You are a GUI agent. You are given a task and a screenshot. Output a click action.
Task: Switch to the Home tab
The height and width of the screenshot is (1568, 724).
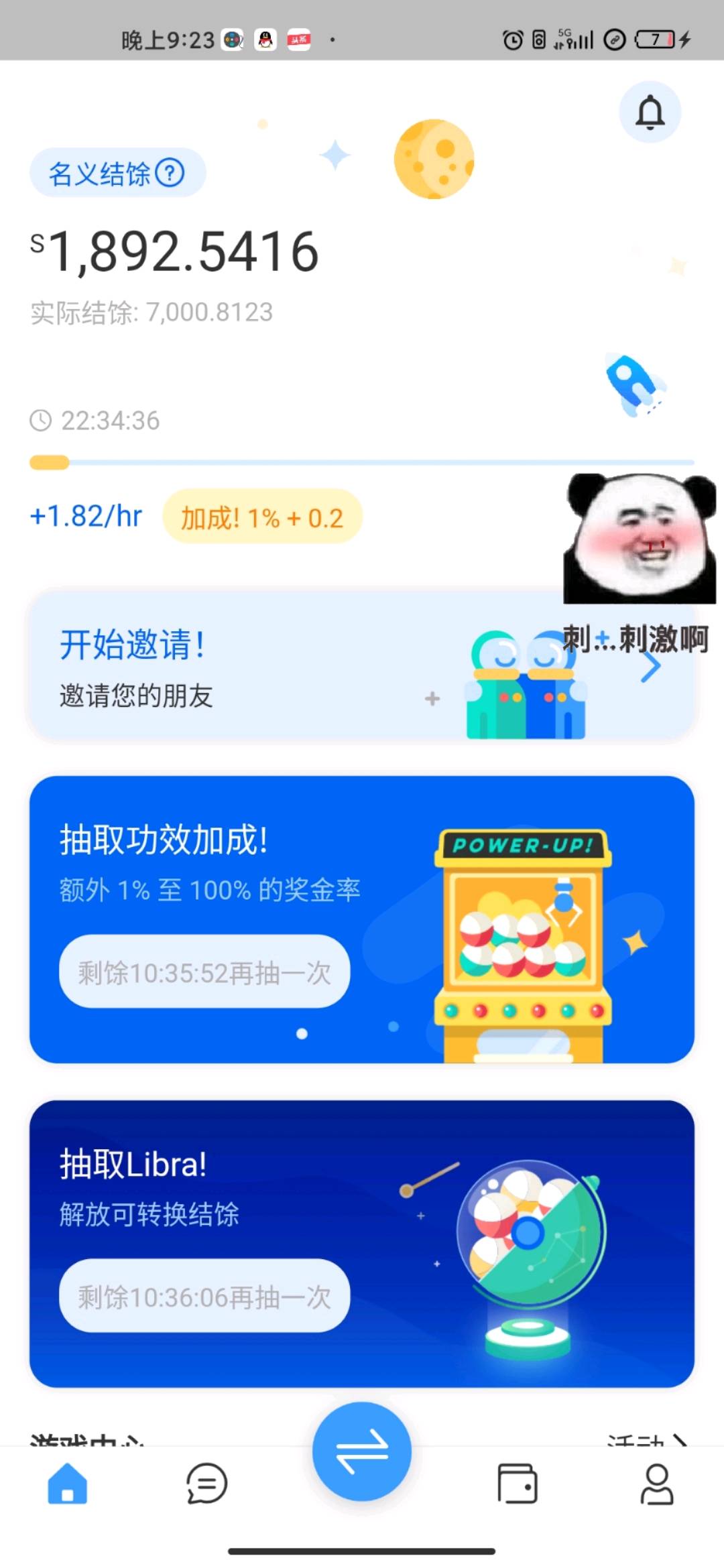68,1484
